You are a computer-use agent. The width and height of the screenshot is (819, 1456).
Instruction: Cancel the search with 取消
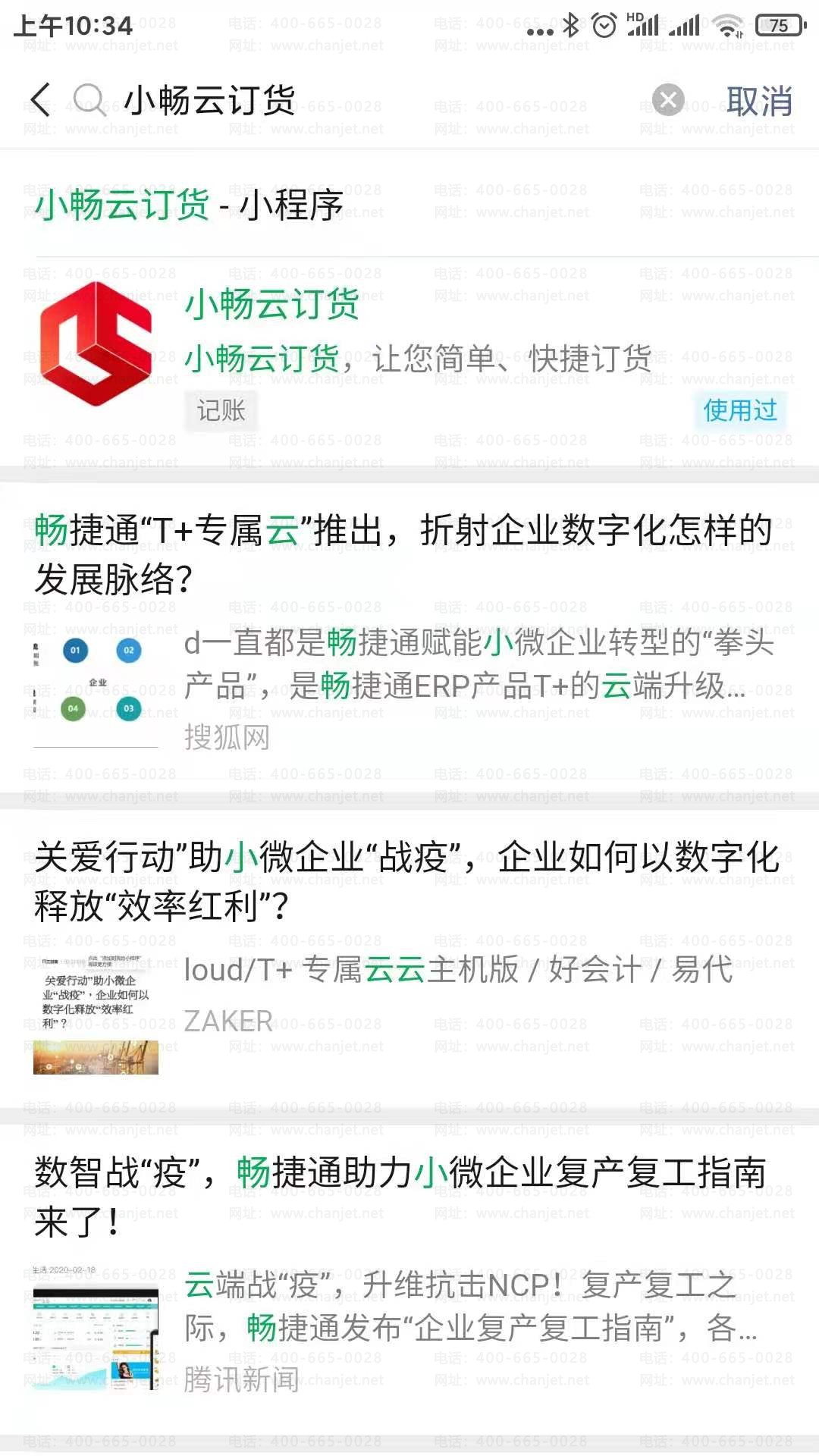tap(759, 101)
